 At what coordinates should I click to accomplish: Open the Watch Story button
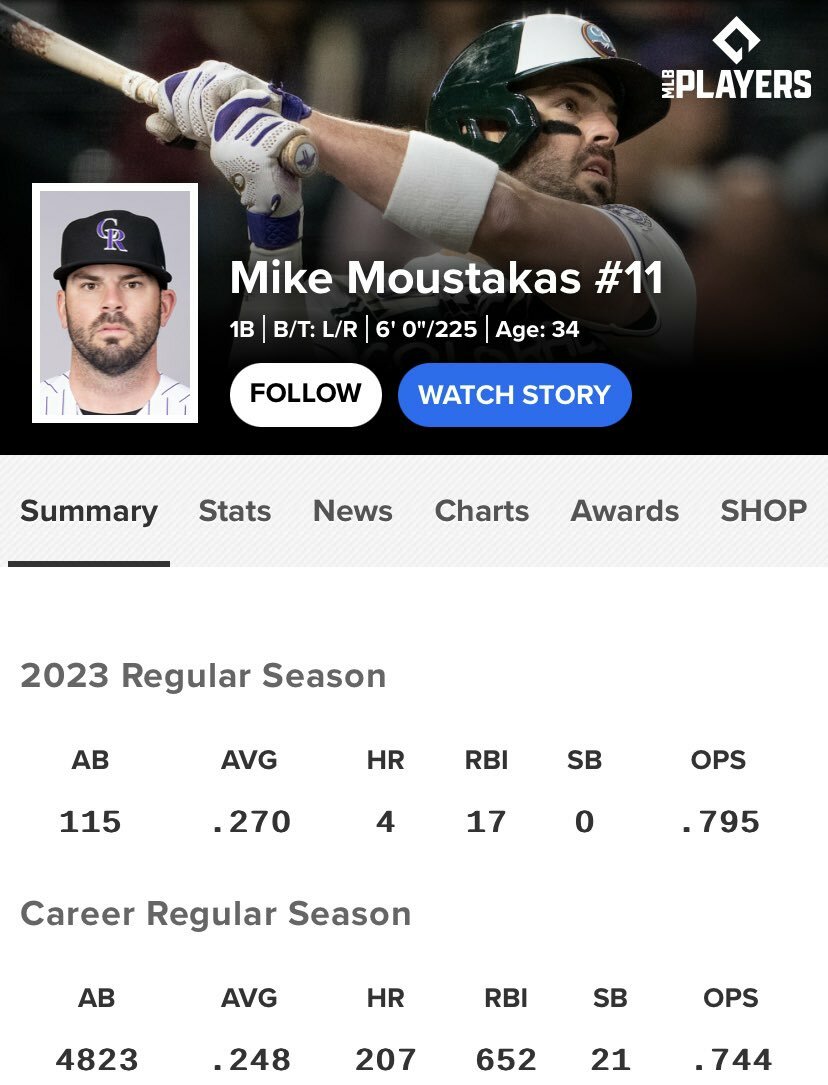[x=514, y=394]
